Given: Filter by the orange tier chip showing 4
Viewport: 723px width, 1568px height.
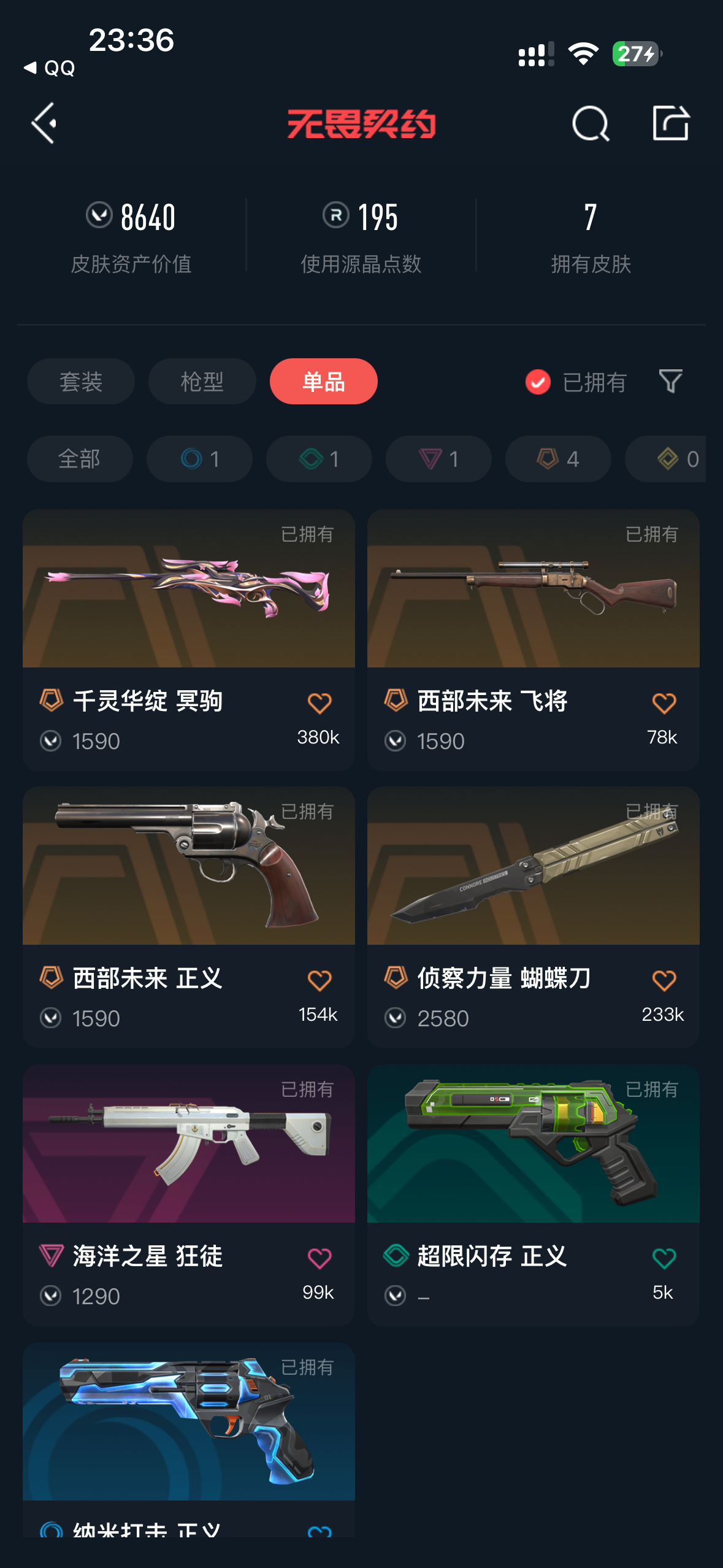Looking at the screenshot, I should (558, 459).
